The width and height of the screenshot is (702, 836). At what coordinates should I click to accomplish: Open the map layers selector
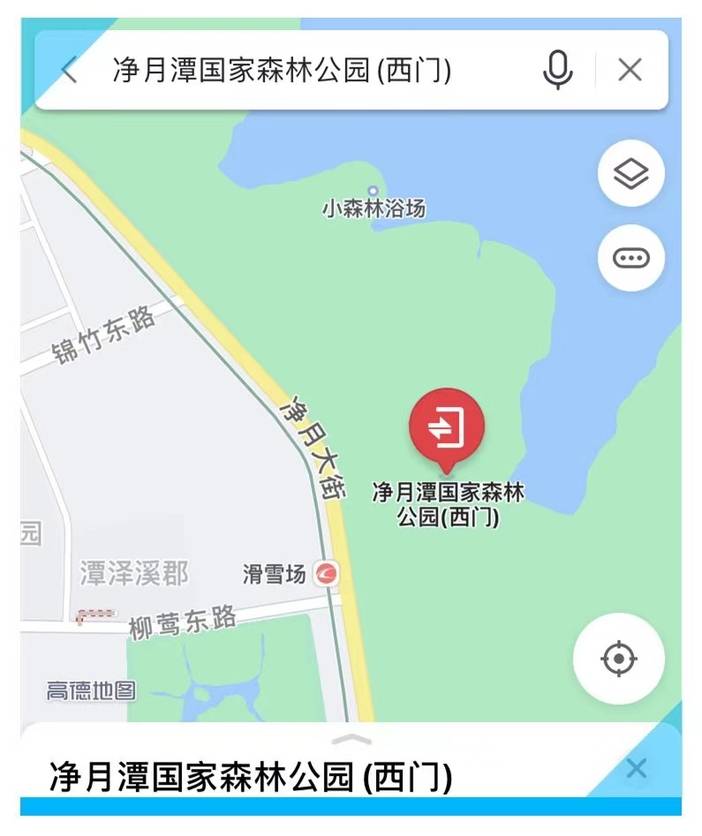pyautogui.click(x=631, y=175)
